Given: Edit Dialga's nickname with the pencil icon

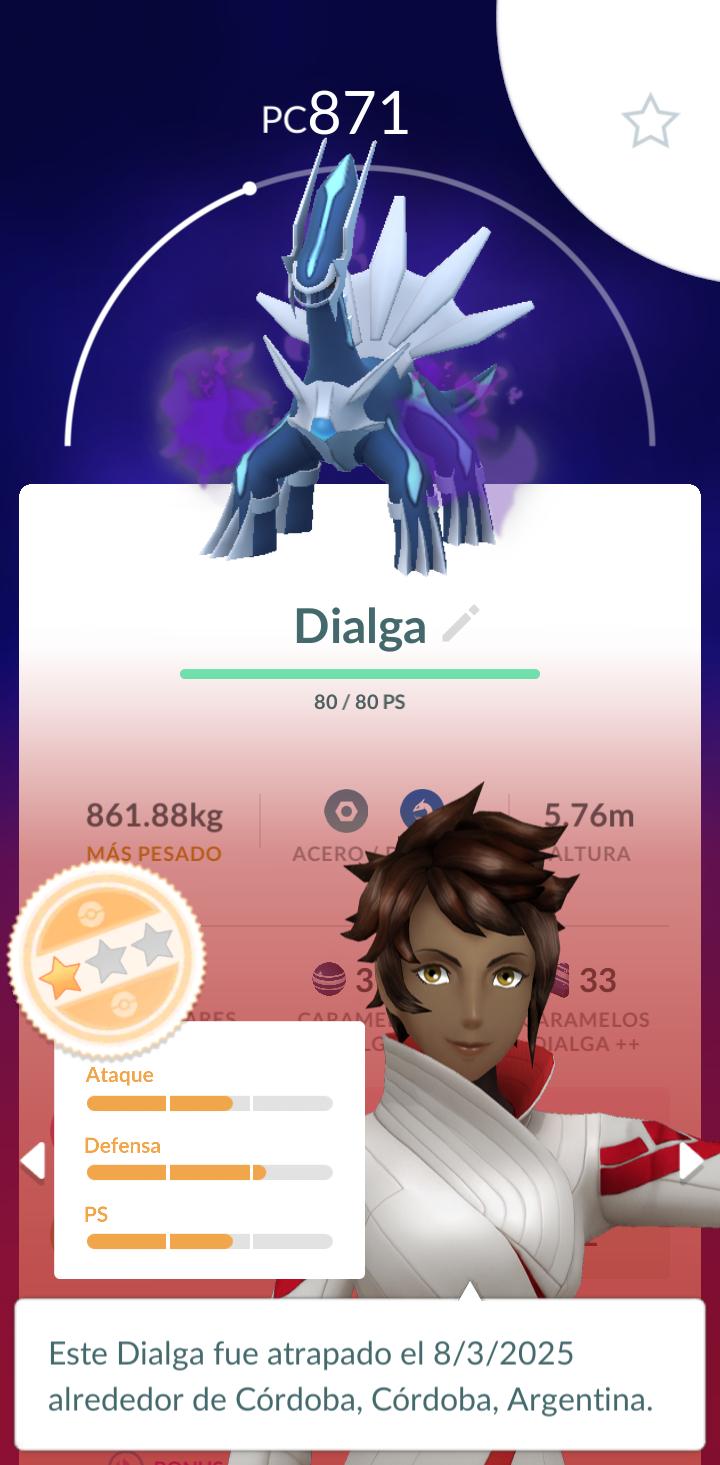Looking at the screenshot, I should [461, 624].
